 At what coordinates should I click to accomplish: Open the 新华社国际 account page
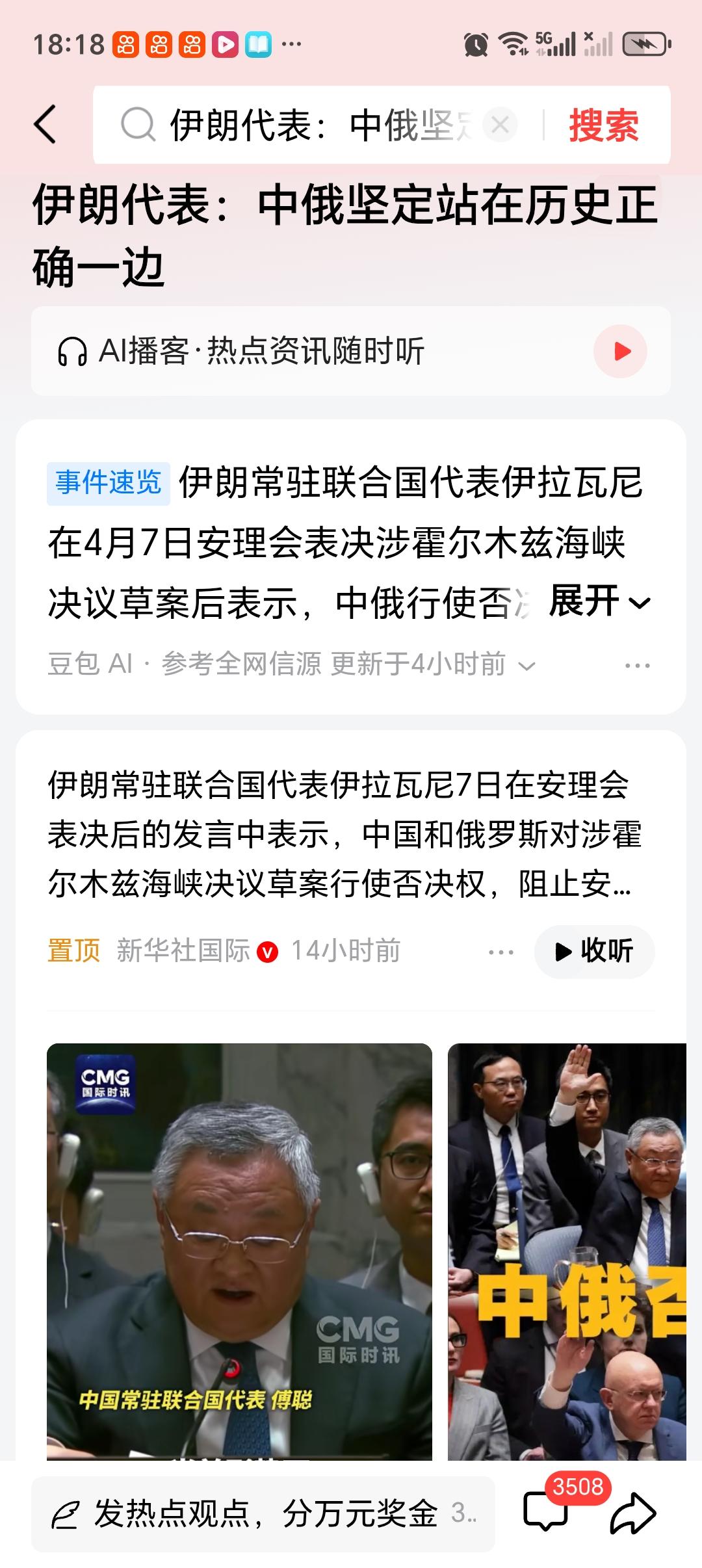pyautogui.click(x=184, y=950)
